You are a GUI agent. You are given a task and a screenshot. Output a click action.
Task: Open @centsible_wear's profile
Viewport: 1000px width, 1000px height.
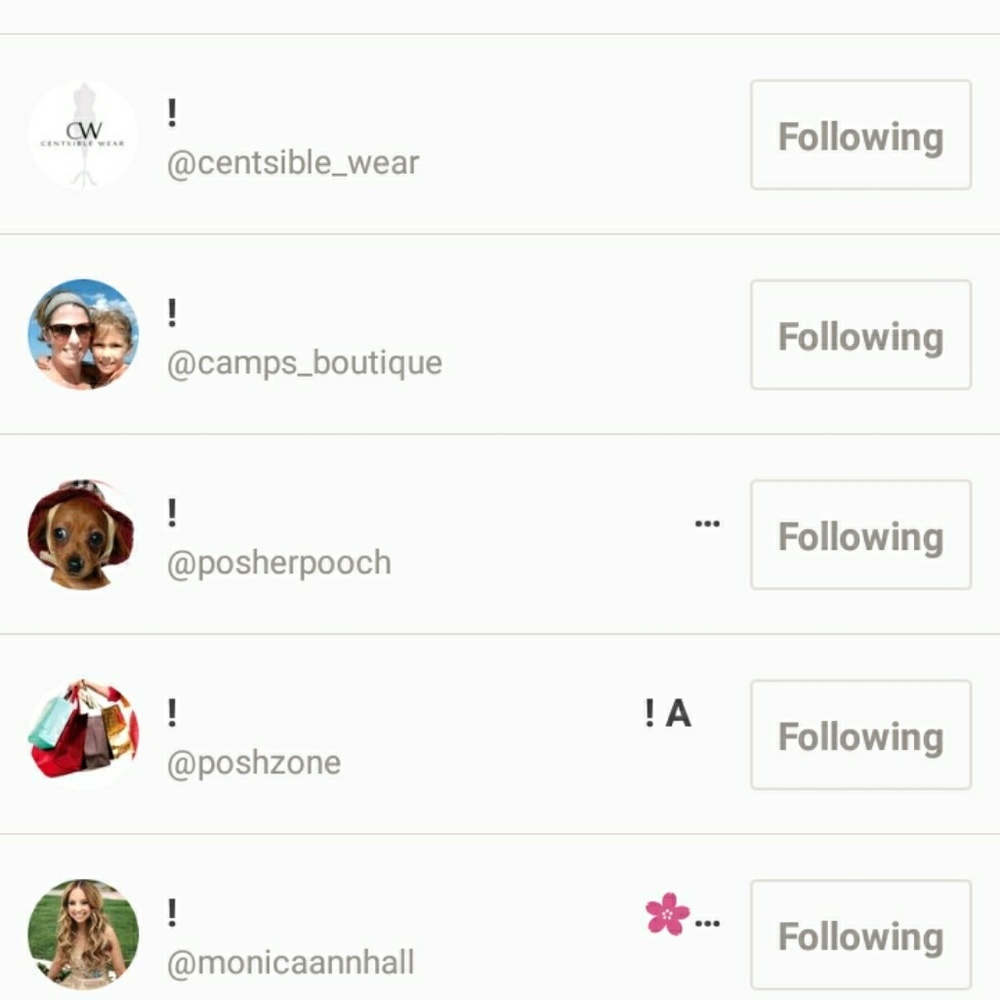point(292,163)
